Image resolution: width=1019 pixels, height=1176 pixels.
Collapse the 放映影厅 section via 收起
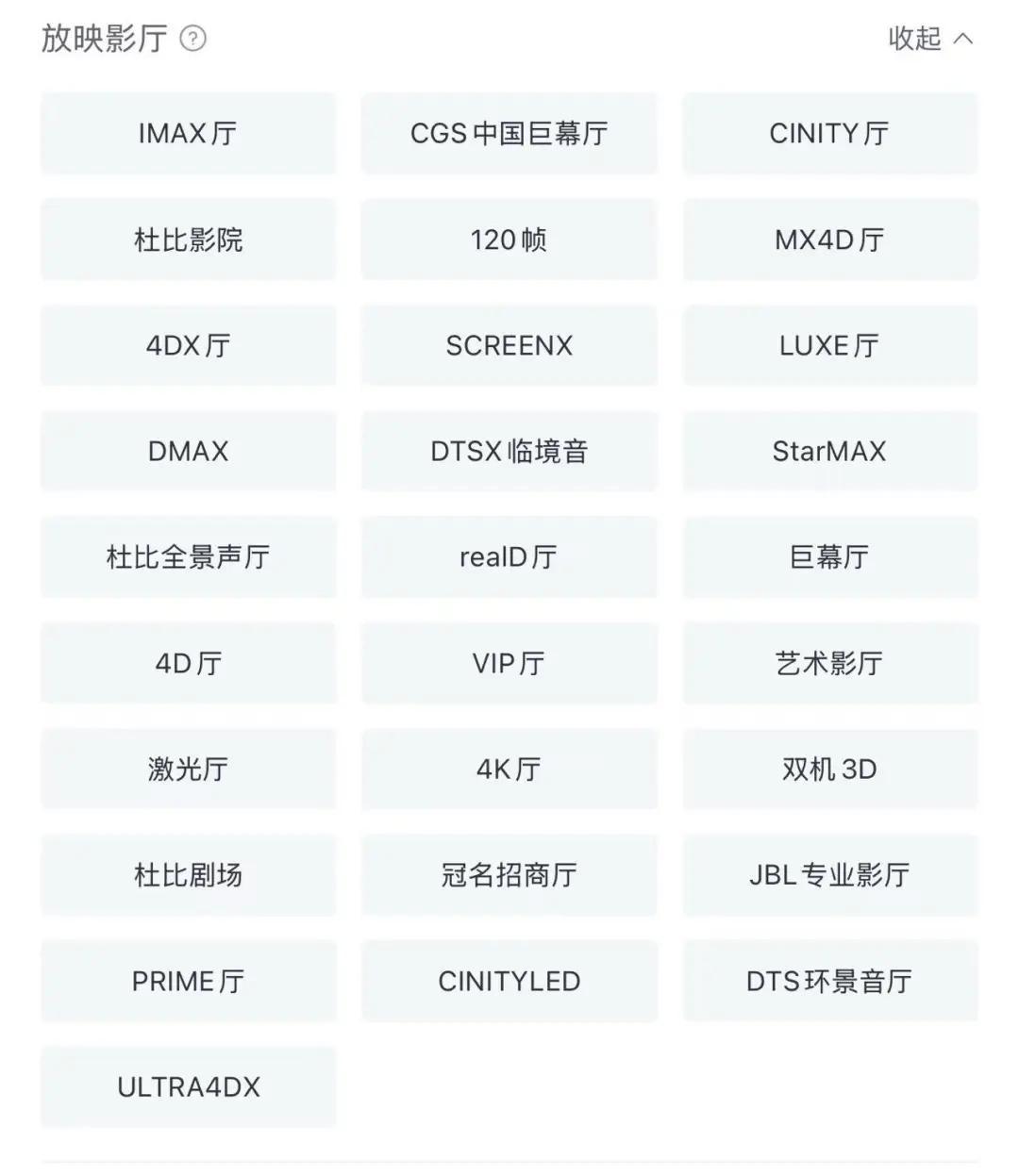click(929, 39)
